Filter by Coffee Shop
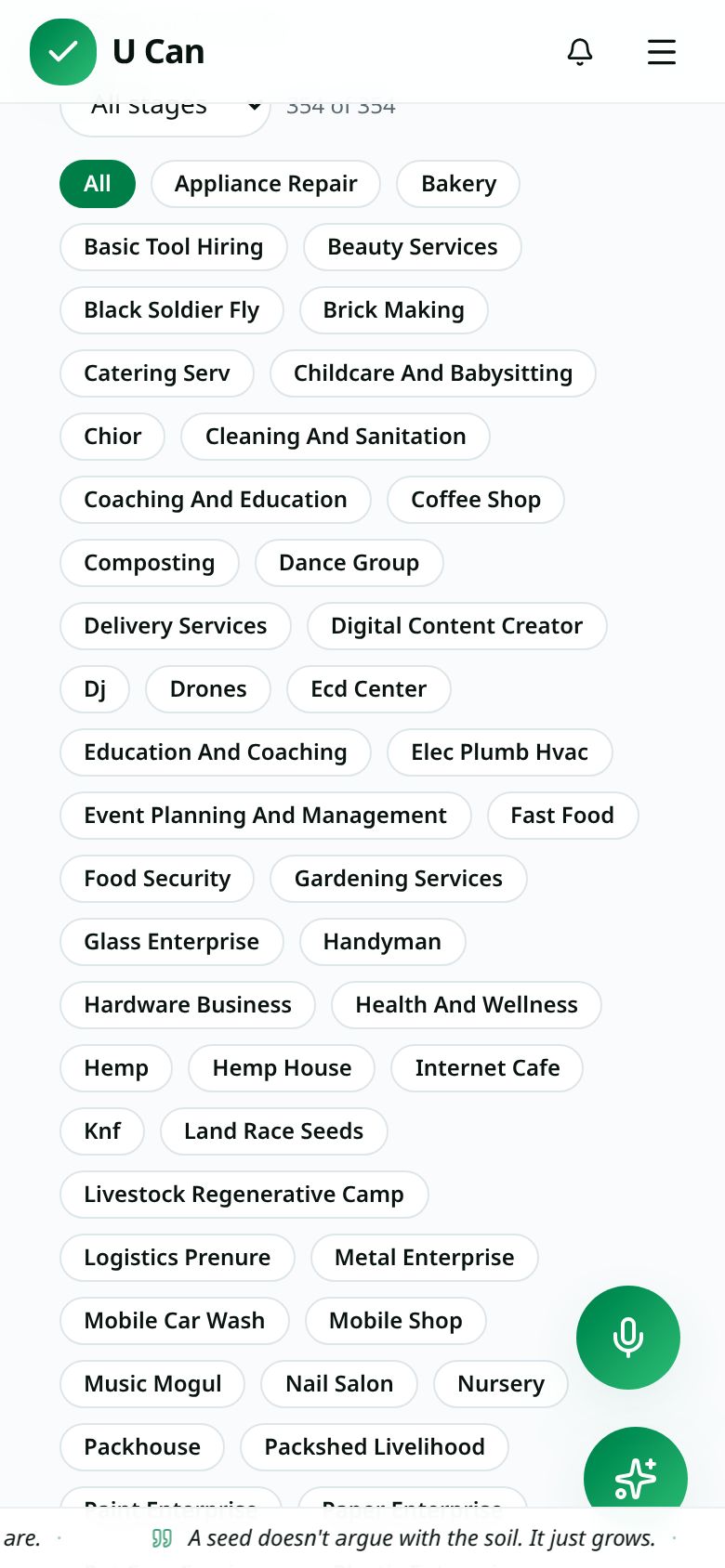Viewport: 725px width, 1568px height. pyautogui.click(x=476, y=500)
